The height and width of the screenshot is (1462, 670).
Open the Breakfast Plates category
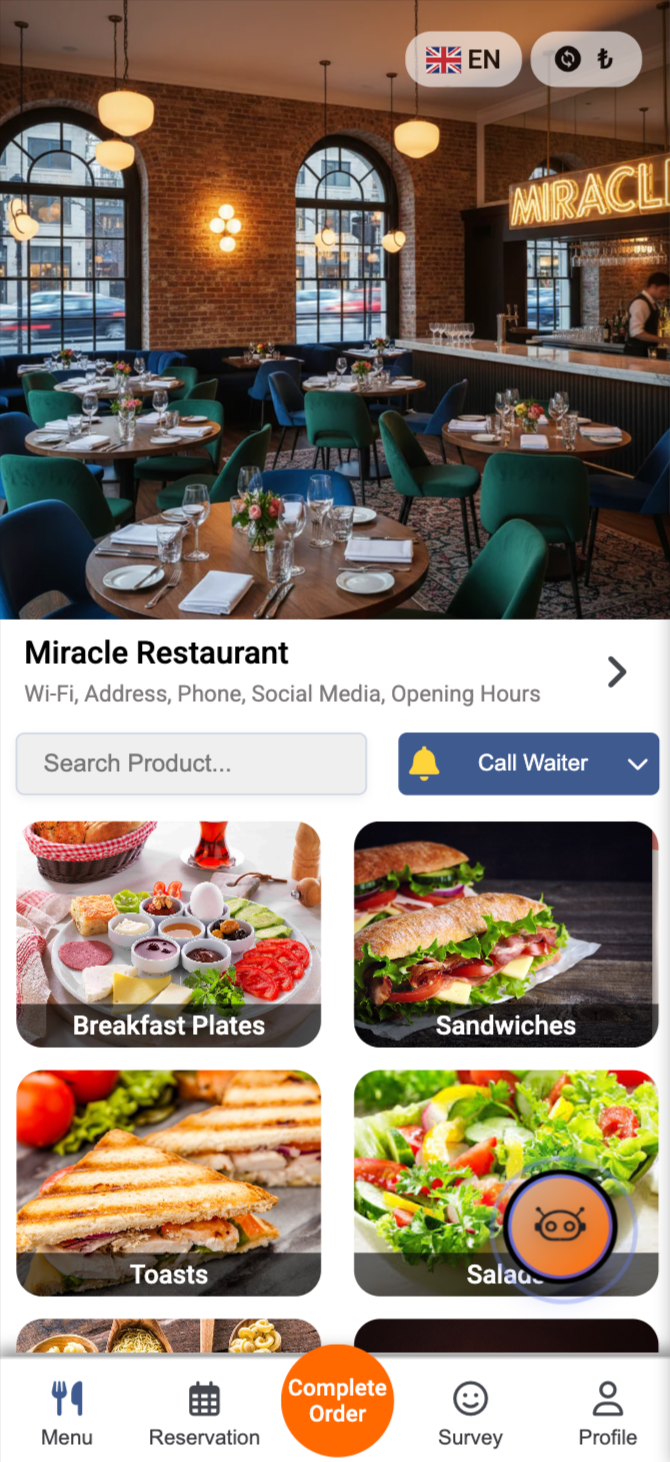tap(169, 934)
